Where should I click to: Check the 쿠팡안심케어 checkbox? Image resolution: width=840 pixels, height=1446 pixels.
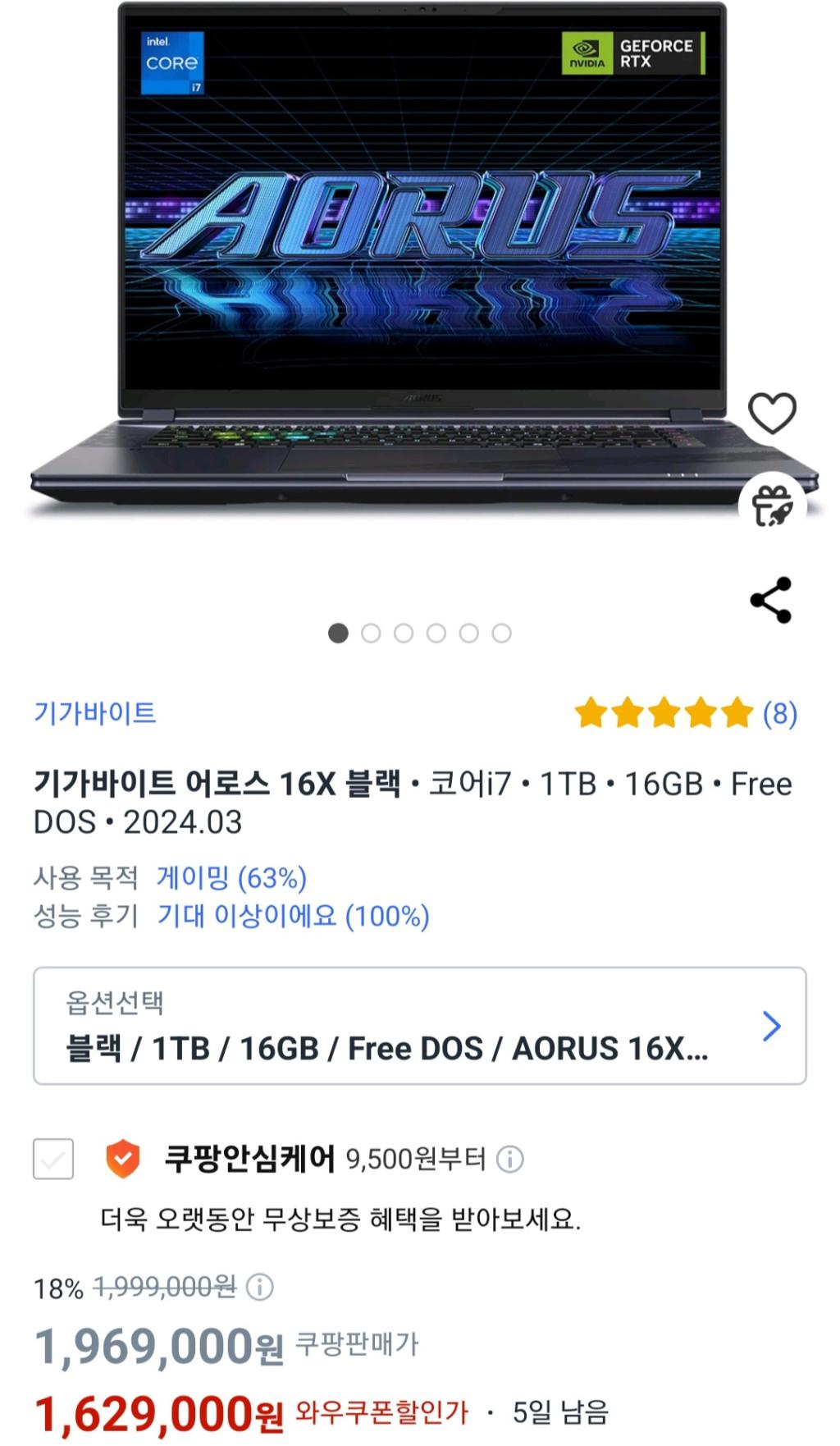coord(53,1159)
